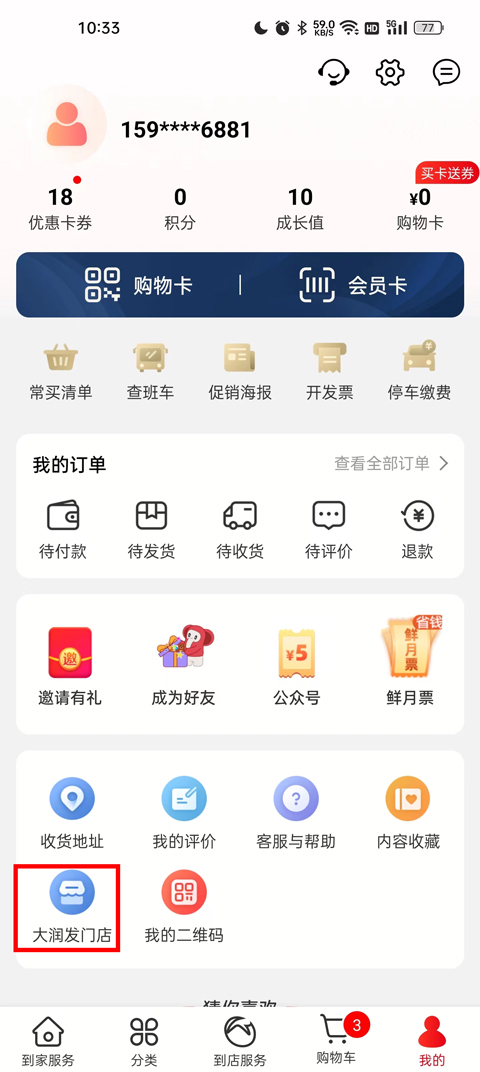Open 常买清单
Image resolution: width=480 pixels, height=1072 pixels.
pos(61,371)
